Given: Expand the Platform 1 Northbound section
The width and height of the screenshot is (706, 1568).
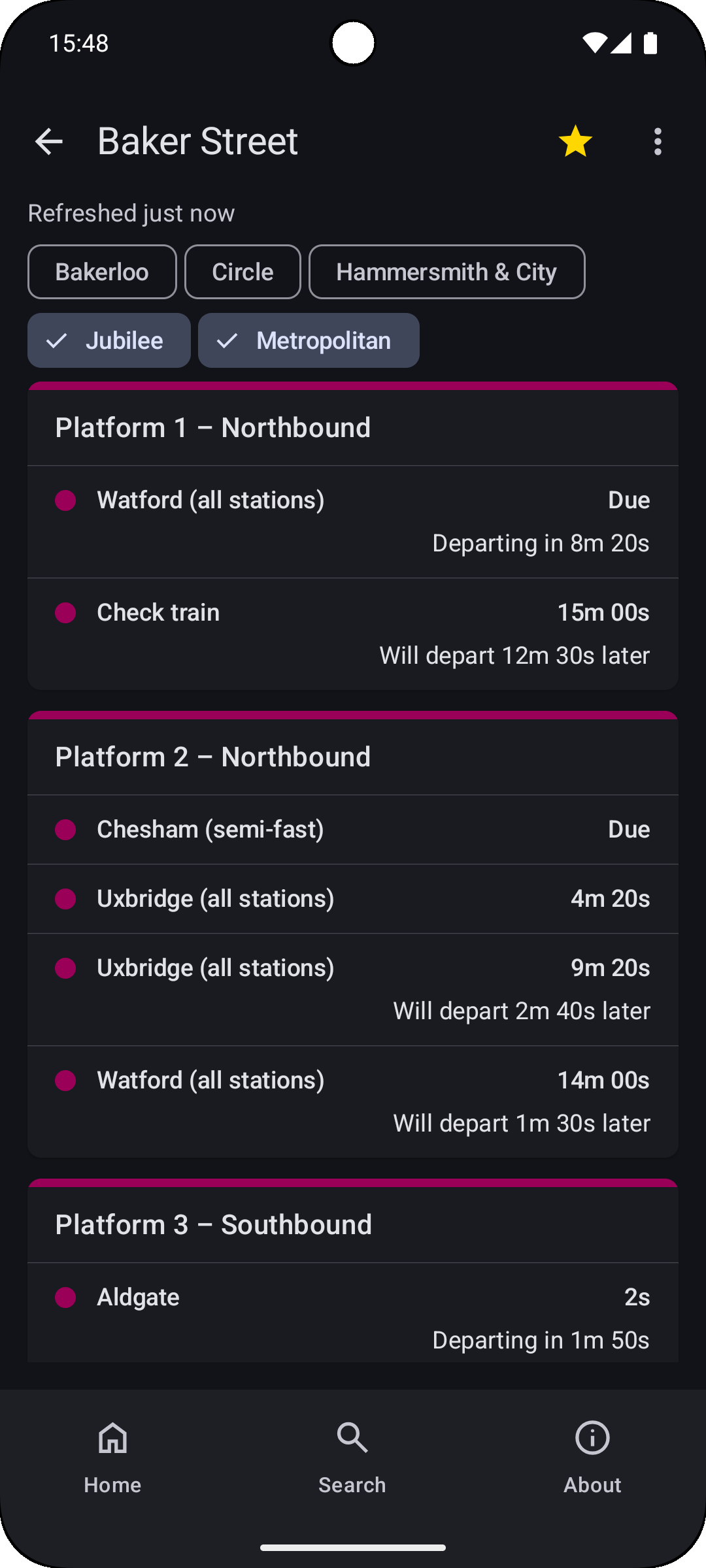Looking at the screenshot, I should [212, 427].
